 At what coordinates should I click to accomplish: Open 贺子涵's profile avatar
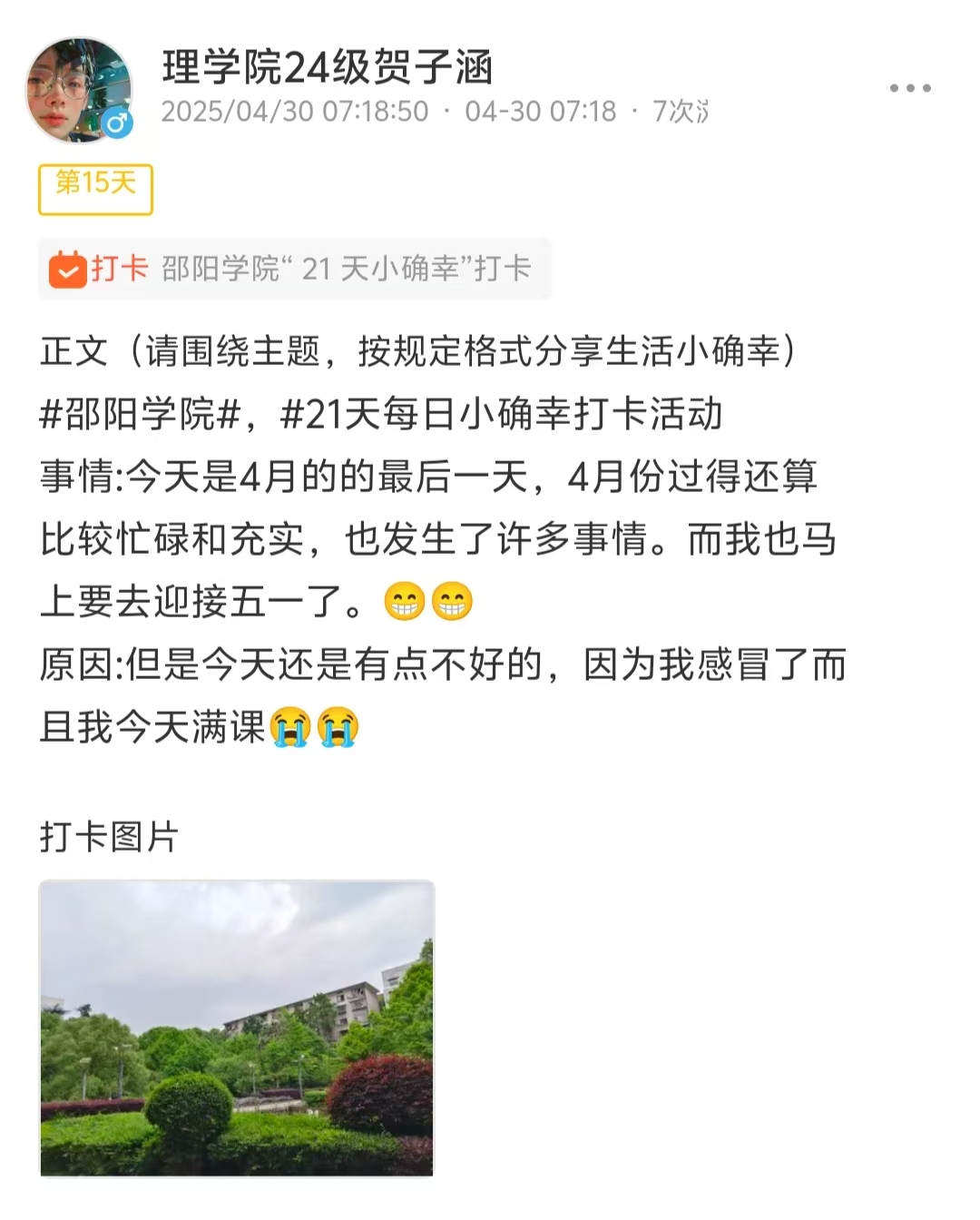pos(79,90)
